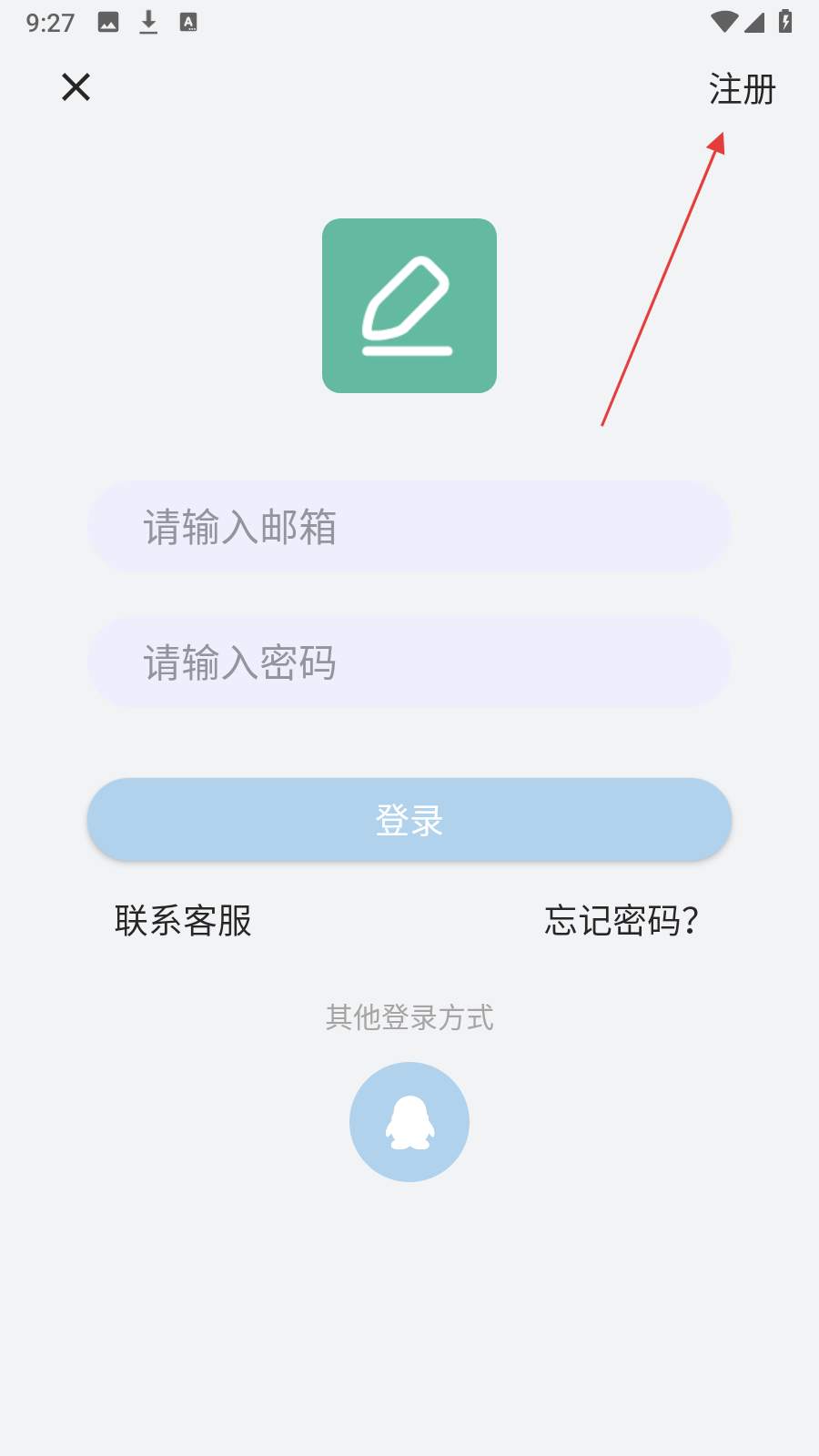Log in with the QQ penguin icon
This screenshot has width=819, height=1456.
click(409, 1122)
